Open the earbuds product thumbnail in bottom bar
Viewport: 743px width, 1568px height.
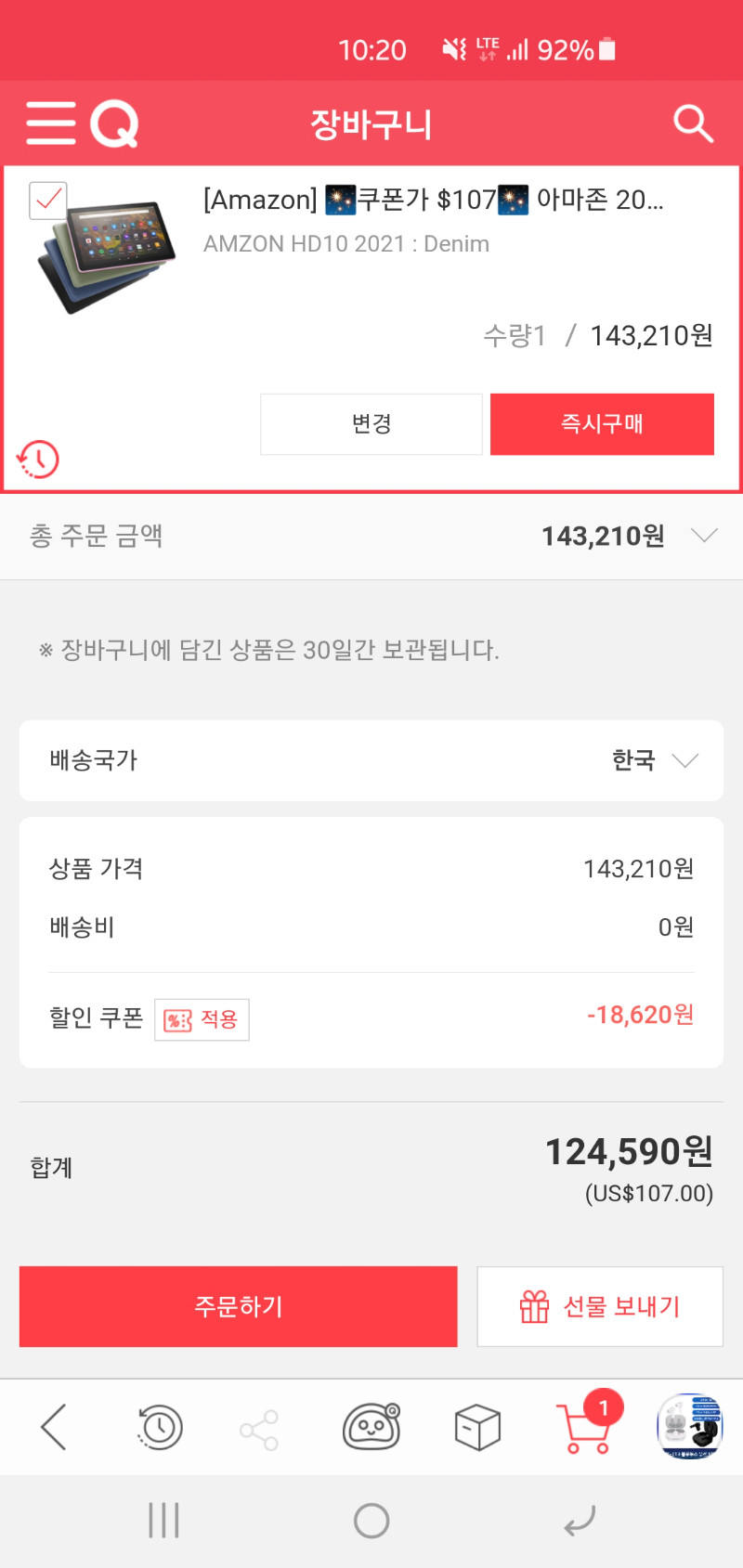[690, 1426]
